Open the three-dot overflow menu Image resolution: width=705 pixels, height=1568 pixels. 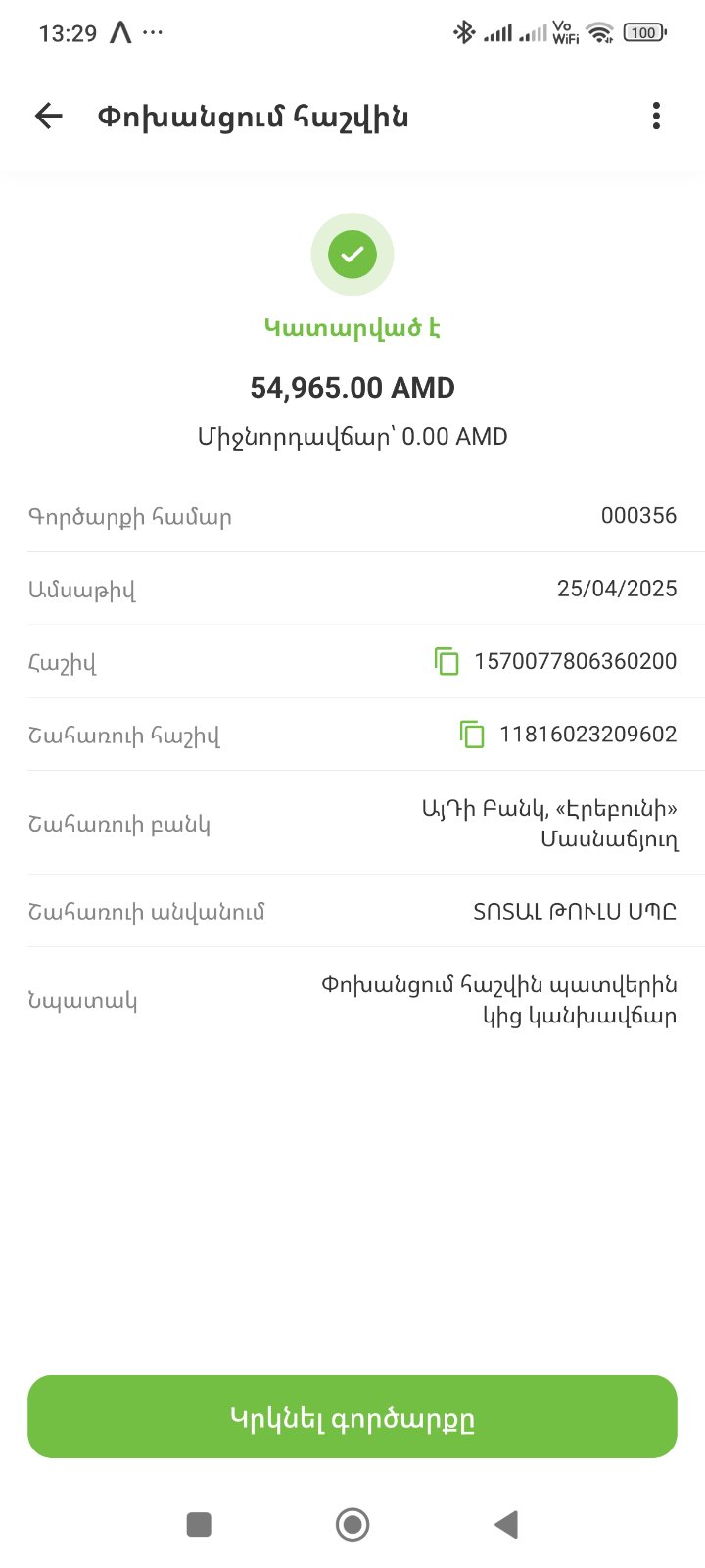[656, 116]
